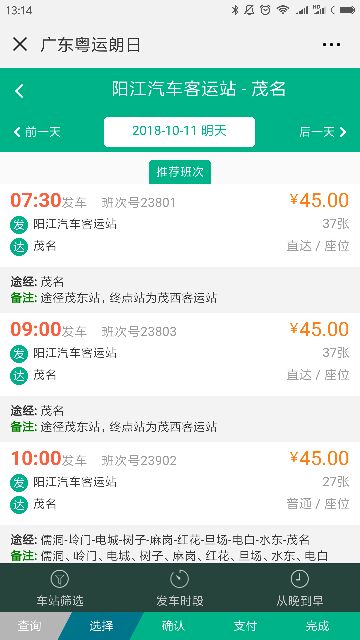Open the station filter (车站筛选)

pyautogui.click(x=60, y=588)
